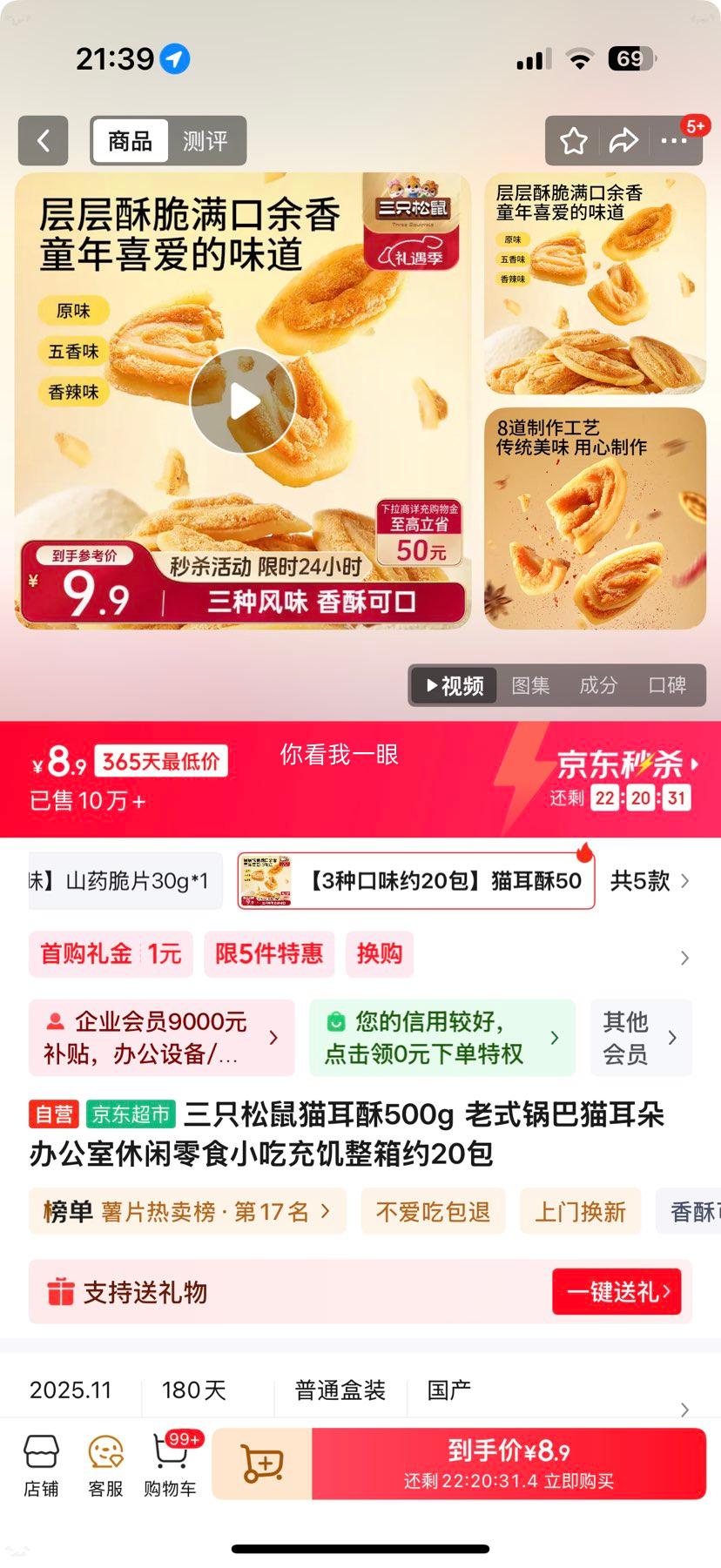Tap the back arrow to leave product page

point(43,140)
